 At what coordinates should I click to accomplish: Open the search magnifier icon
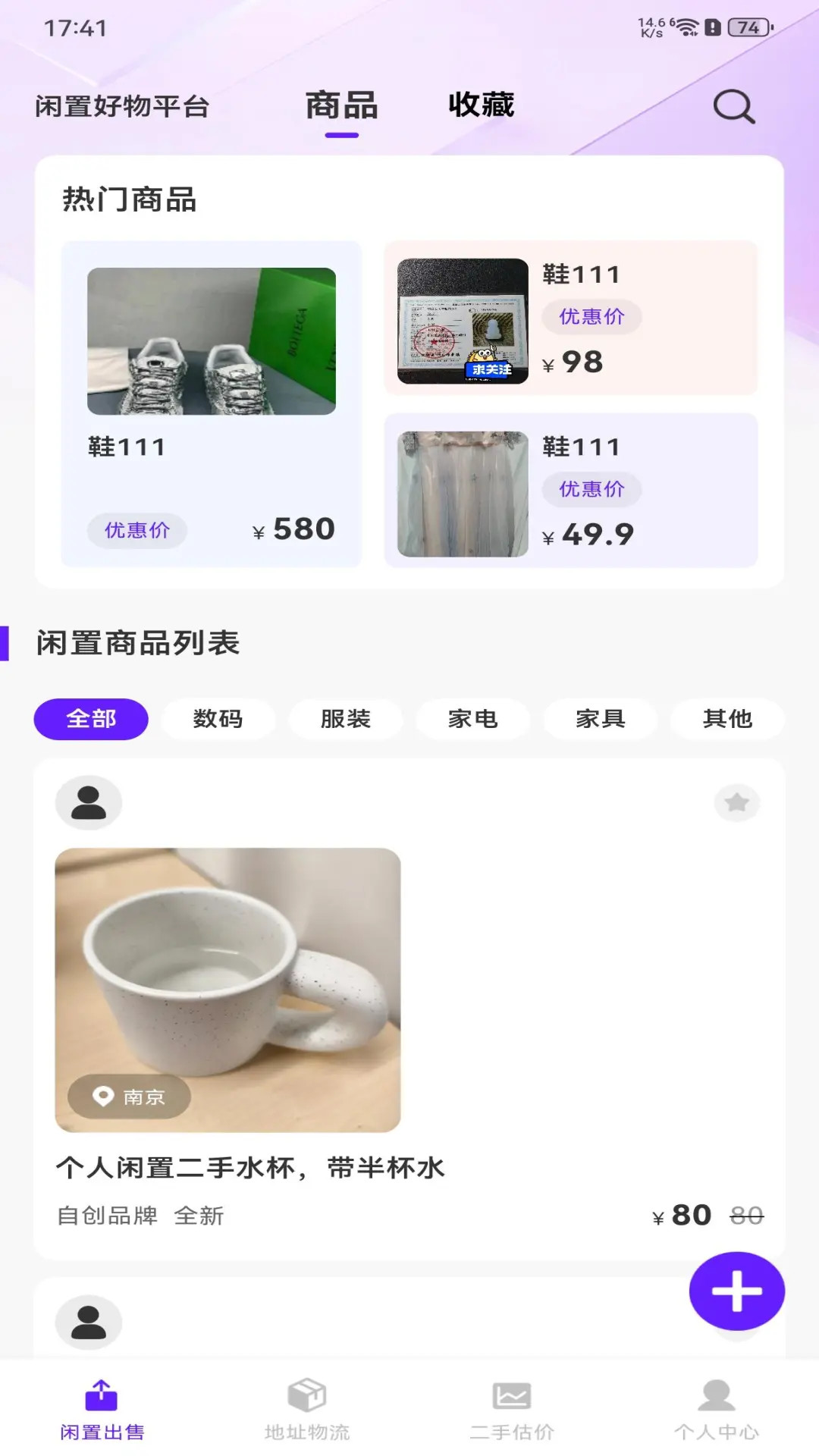[733, 106]
